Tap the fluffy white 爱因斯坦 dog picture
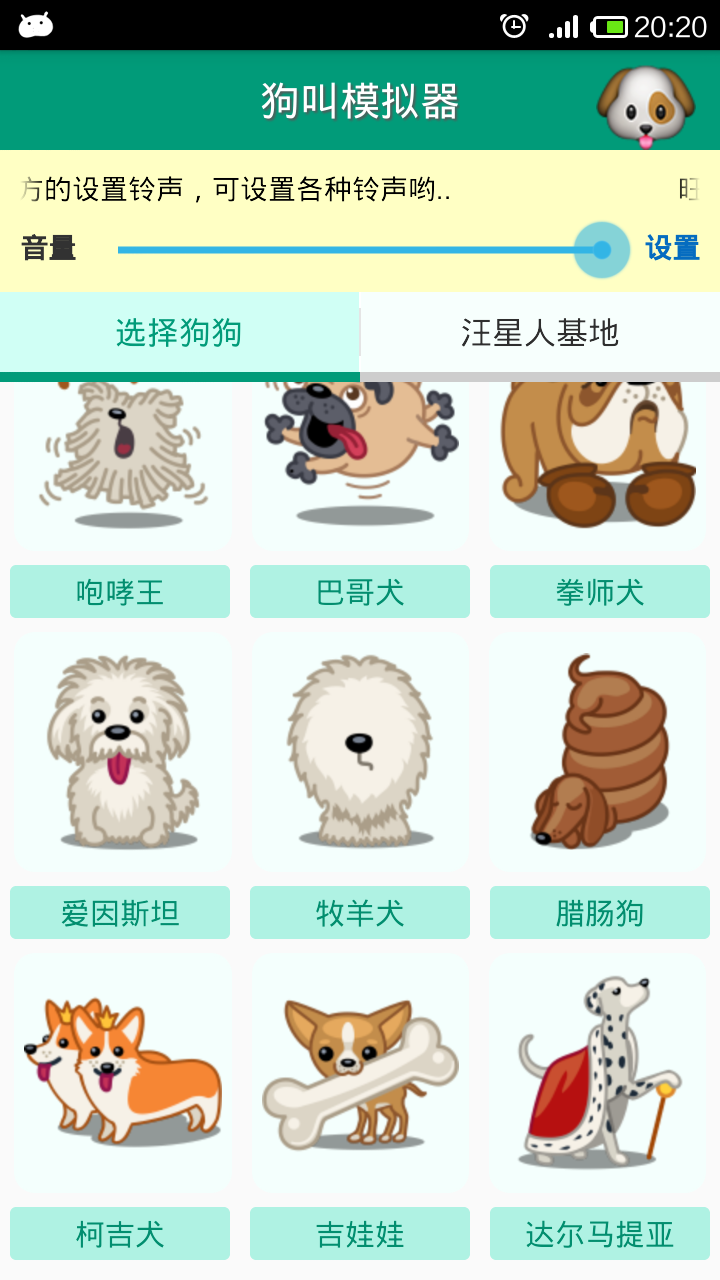Screen dimensions: 720x1280 tap(120, 752)
